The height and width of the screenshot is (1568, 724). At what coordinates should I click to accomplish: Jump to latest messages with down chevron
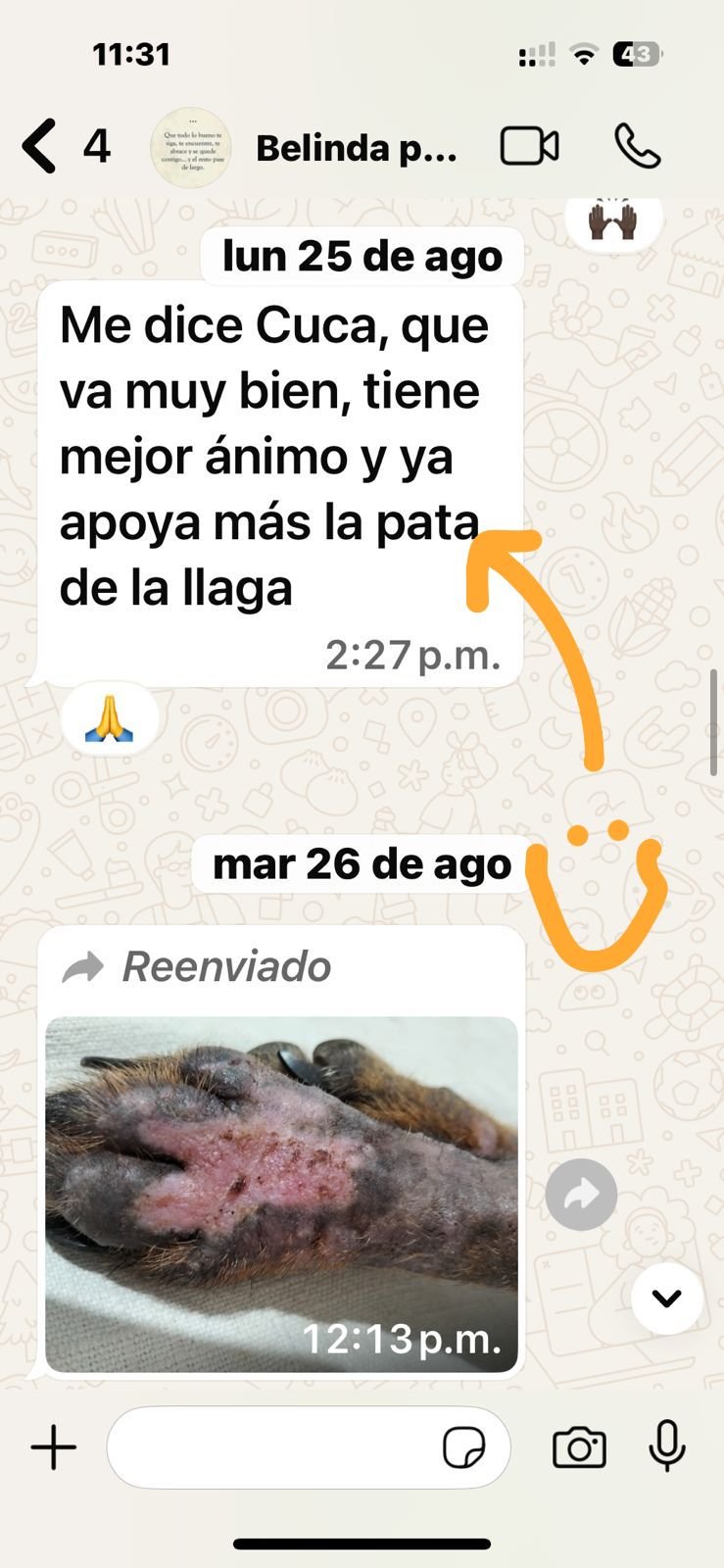click(x=666, y=1298)
